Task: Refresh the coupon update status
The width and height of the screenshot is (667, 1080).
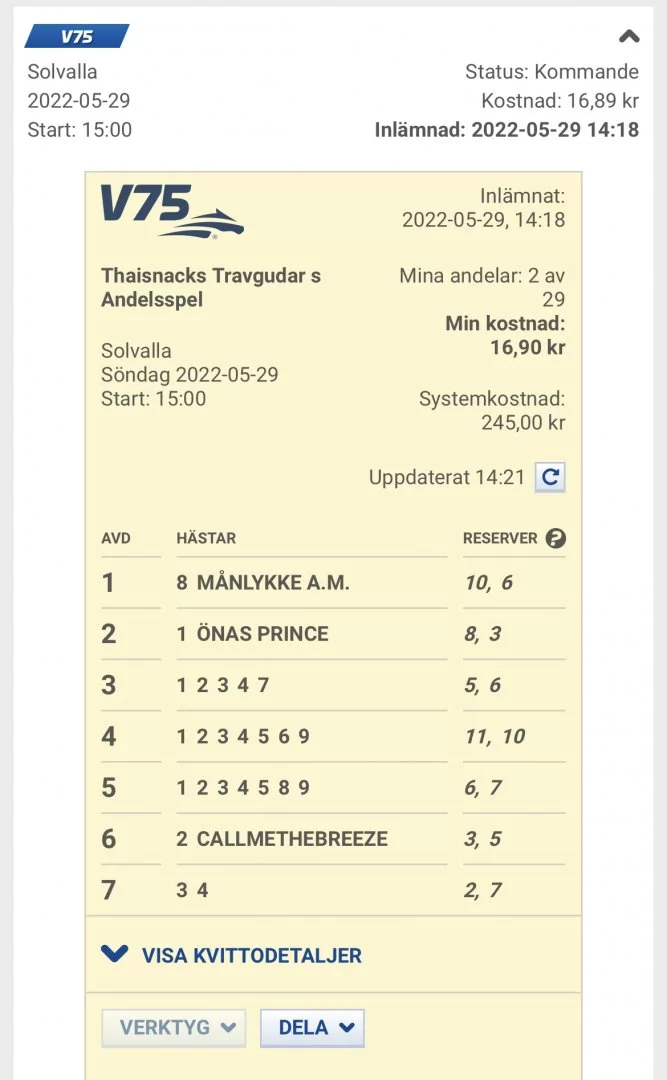Action: (550, 478)
